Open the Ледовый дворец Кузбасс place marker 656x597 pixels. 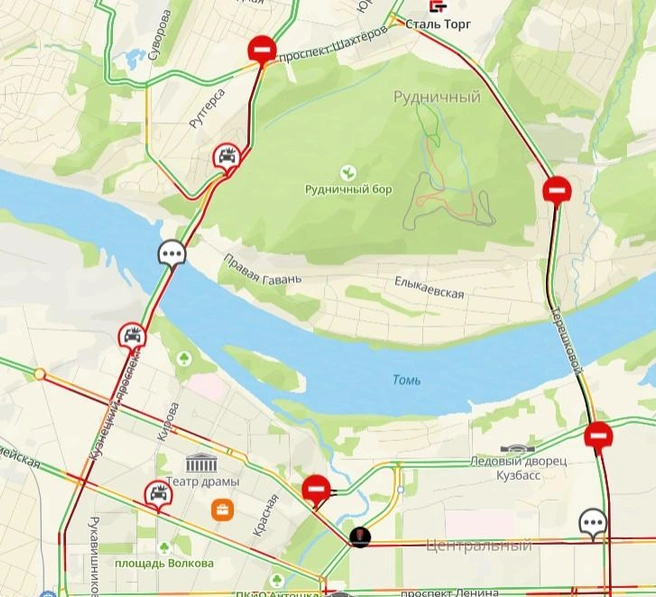(x=517, y=450)
